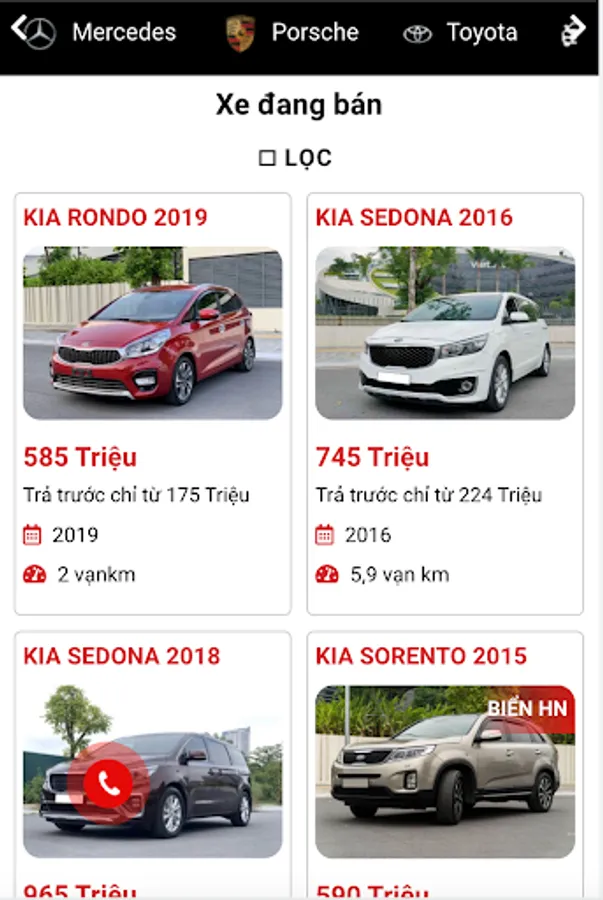Open the KIA SEDONA 2016 listing
Viewport: 603px width, 900px height.
(x=445, y=333)
